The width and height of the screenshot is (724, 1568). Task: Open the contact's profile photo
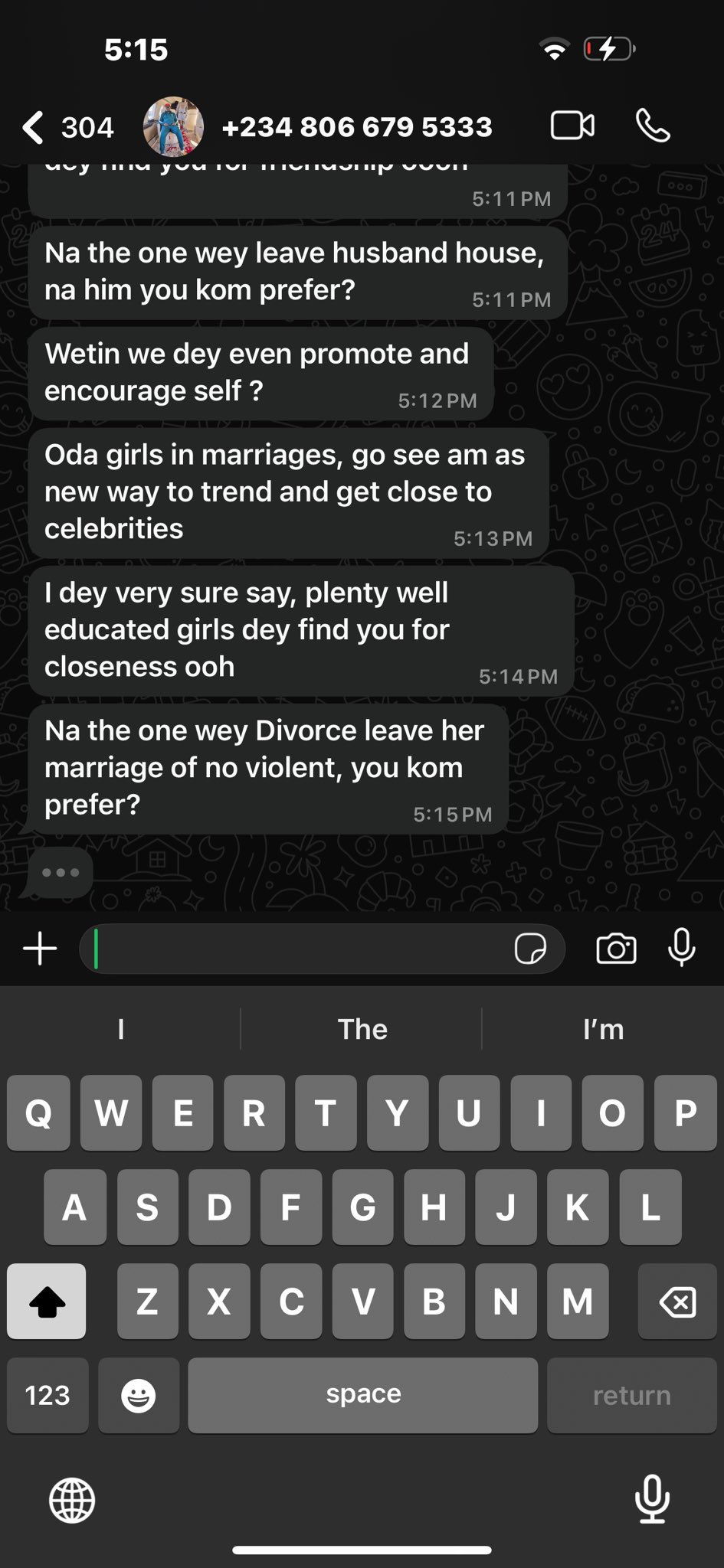(173, 127)
